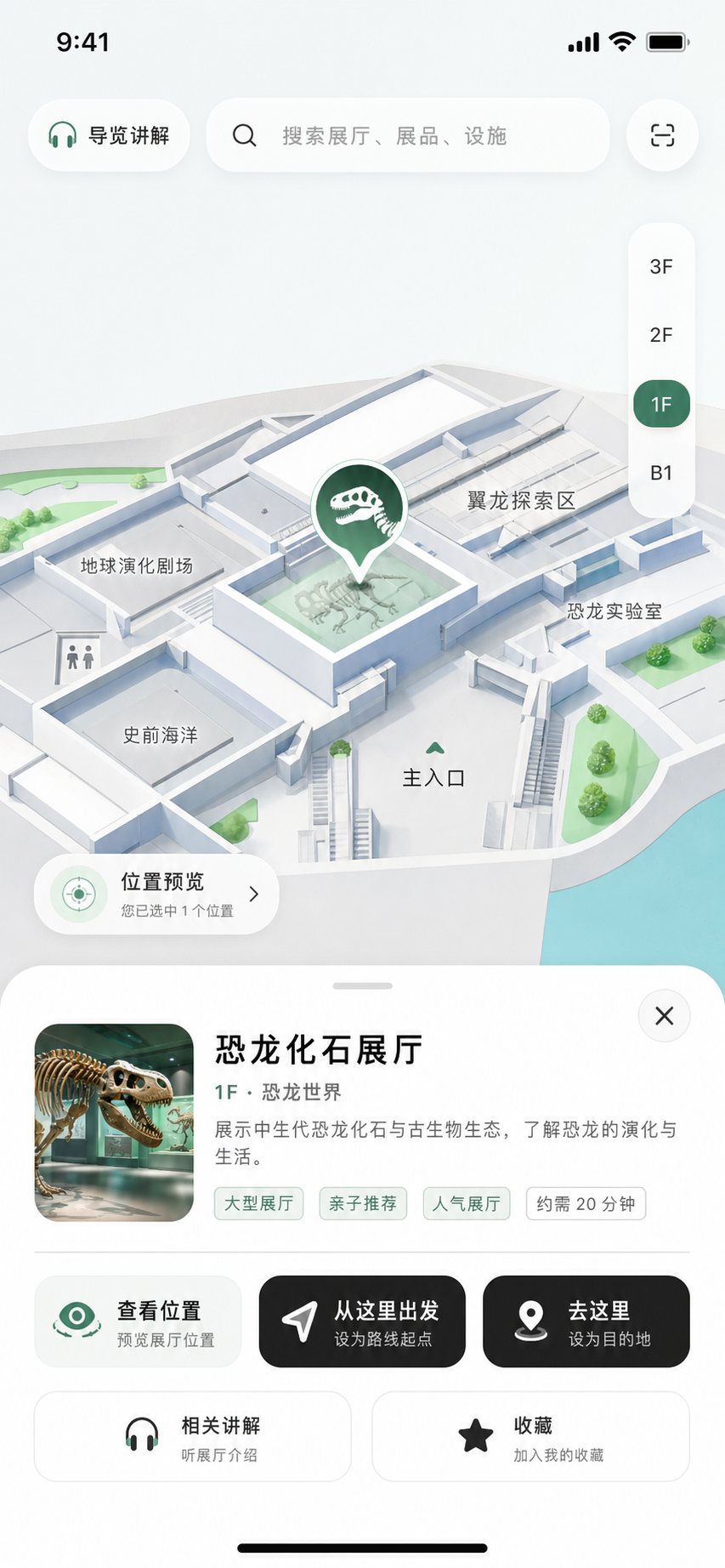The width and height of the screenshot is (725, 1568).
Task: Open the 恐龙化石展厅 photo thumbnail
Action: pos(114,1122)
